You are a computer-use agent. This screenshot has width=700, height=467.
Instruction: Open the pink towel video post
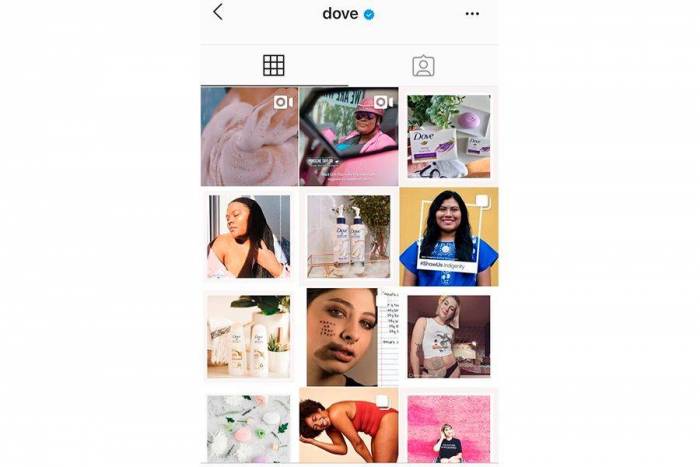pyautogui.click(x=249, y=136)
